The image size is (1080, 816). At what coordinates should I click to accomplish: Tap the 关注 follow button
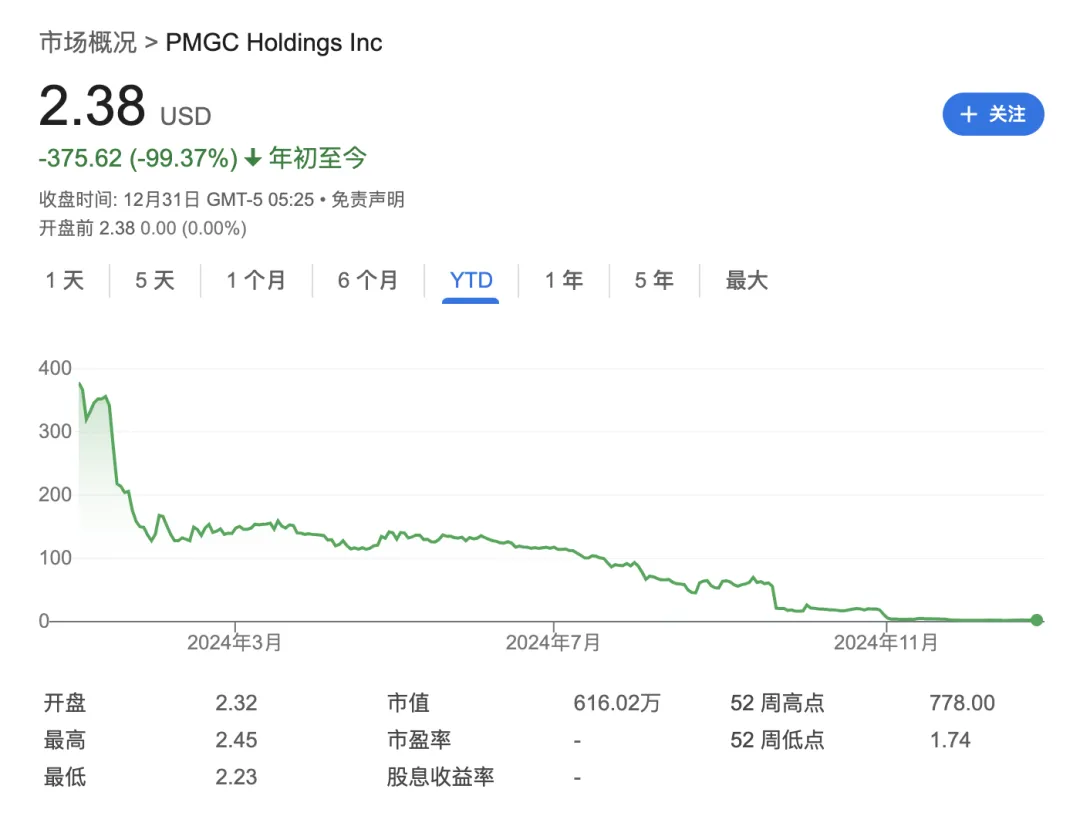(992, 115)
